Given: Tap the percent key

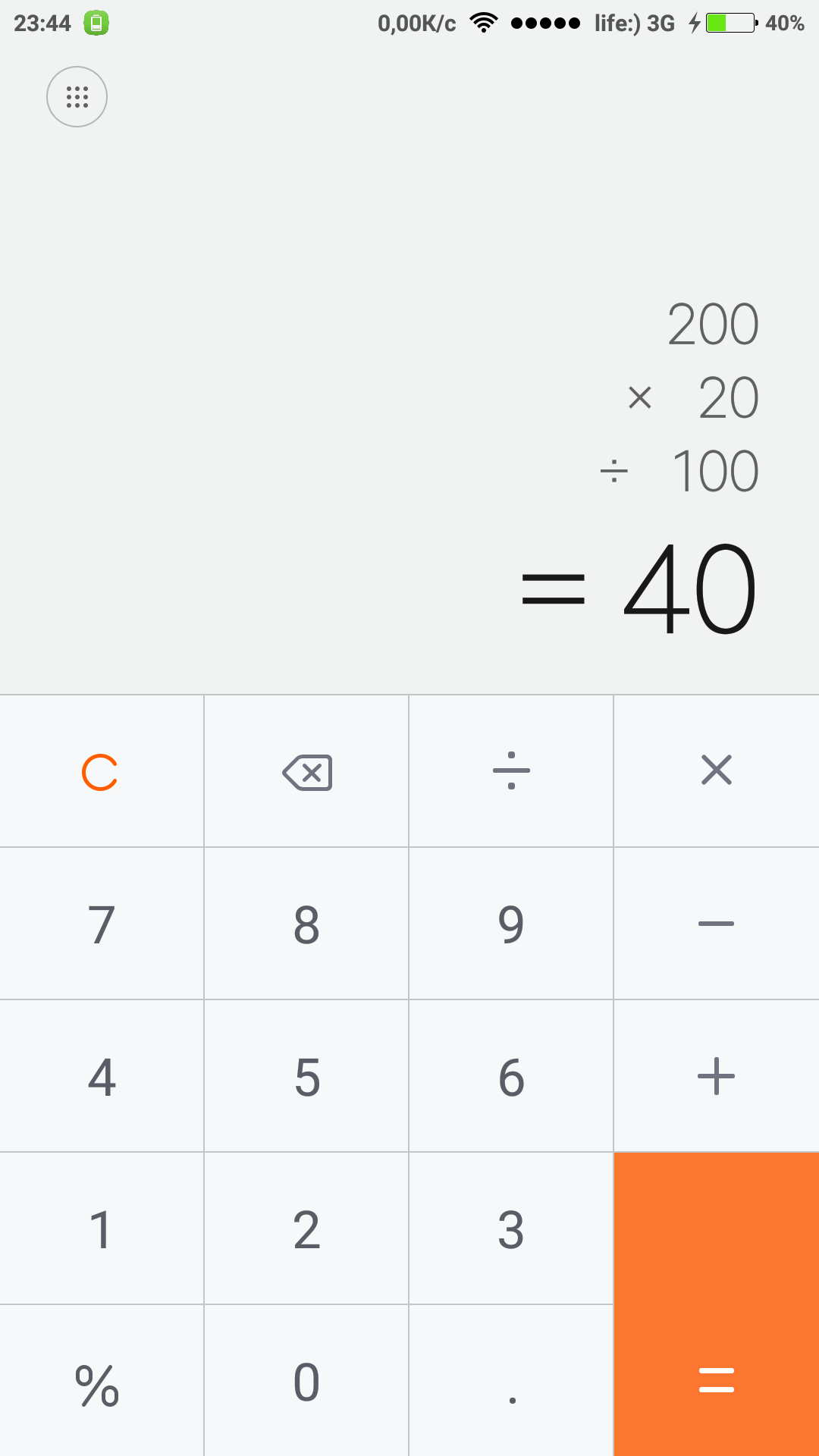Looking at the screenshot, I should click(102, 1381).
